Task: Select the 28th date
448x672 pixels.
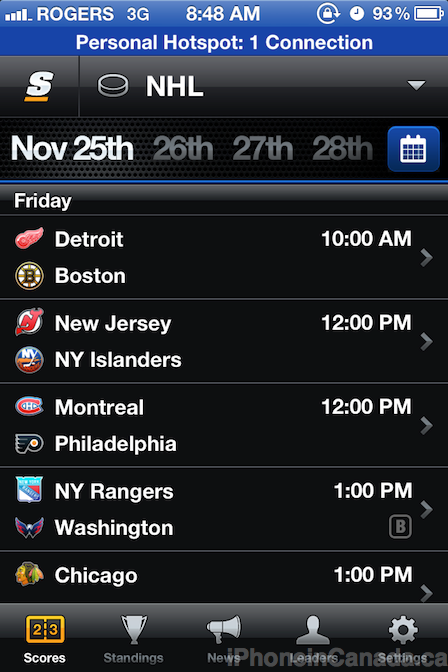Action: click(x=342, y=149)
